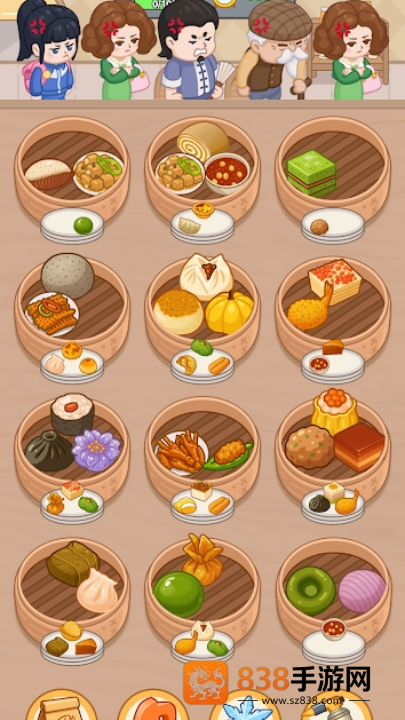Select the fried shrimp
405x720 pixels.
pyautogui.click(x=310, y=307)
